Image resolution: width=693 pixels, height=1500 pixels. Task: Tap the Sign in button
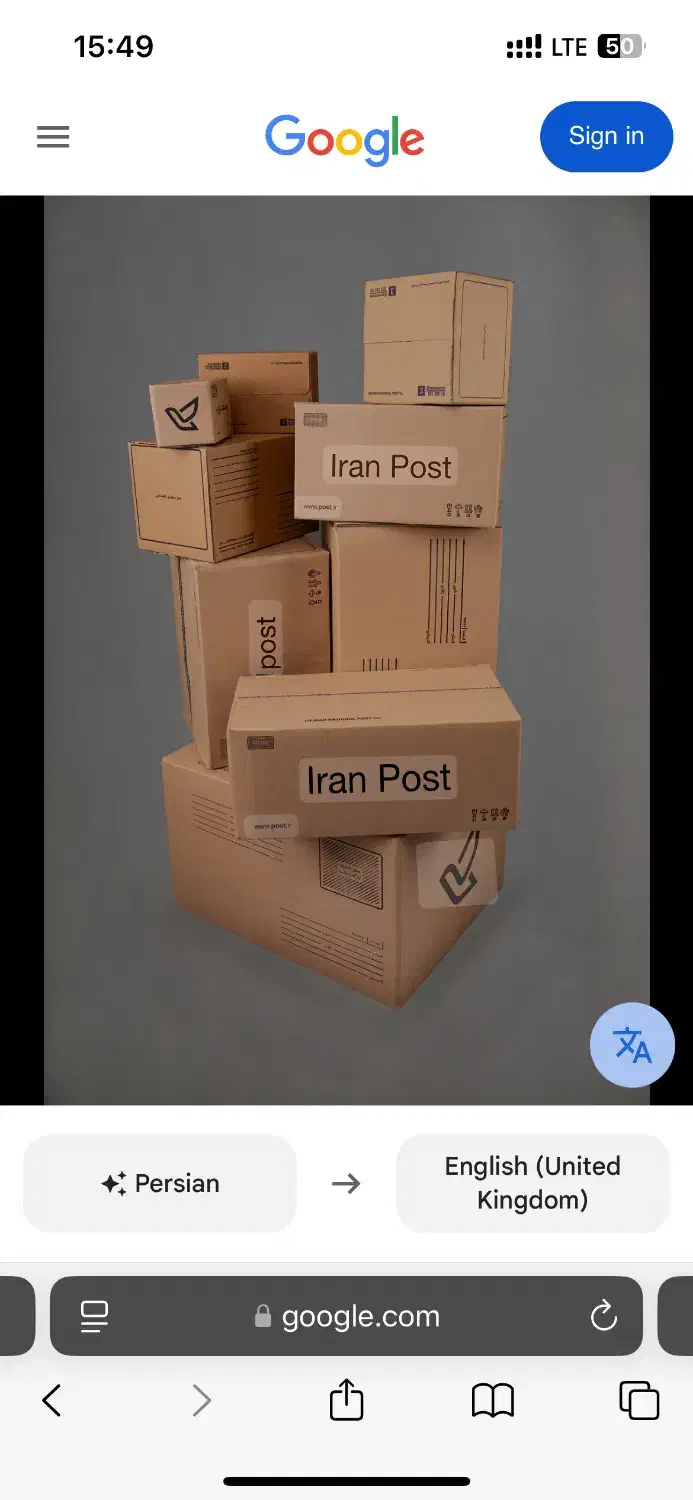pyautogui.click(x=606, y=136)
